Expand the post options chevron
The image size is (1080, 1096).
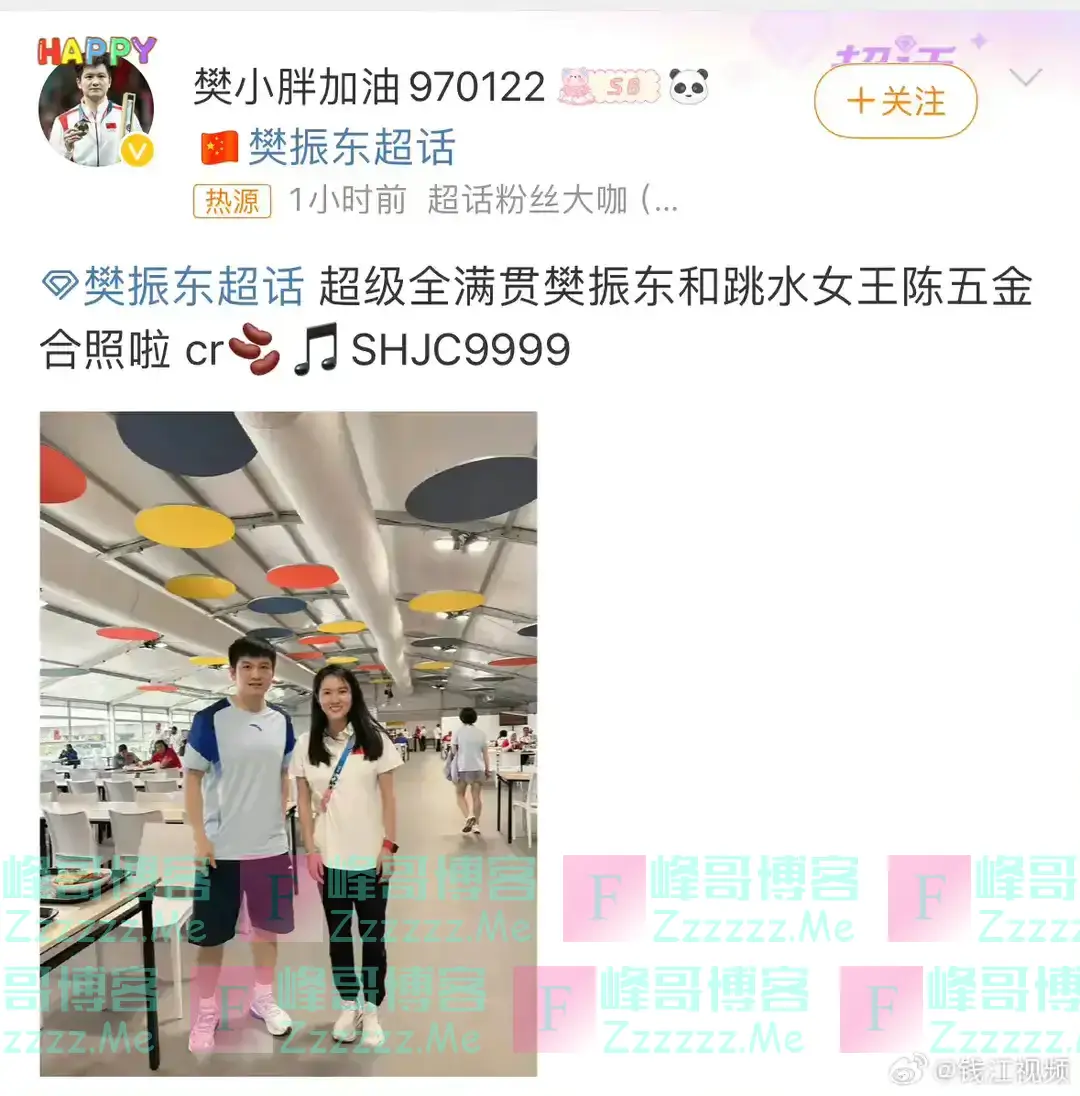(x=1026, y=77)
